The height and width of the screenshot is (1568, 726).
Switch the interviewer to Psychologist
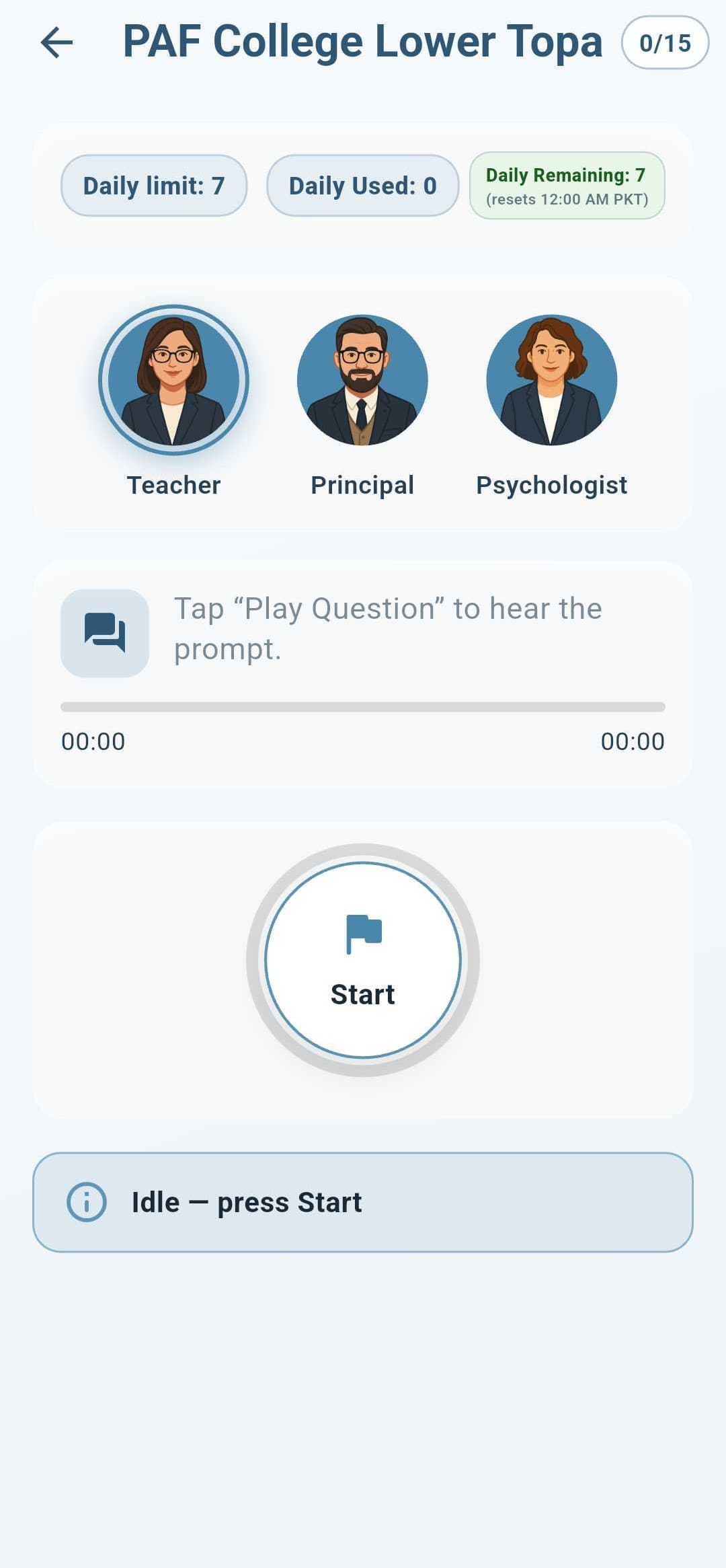(553, 379)
